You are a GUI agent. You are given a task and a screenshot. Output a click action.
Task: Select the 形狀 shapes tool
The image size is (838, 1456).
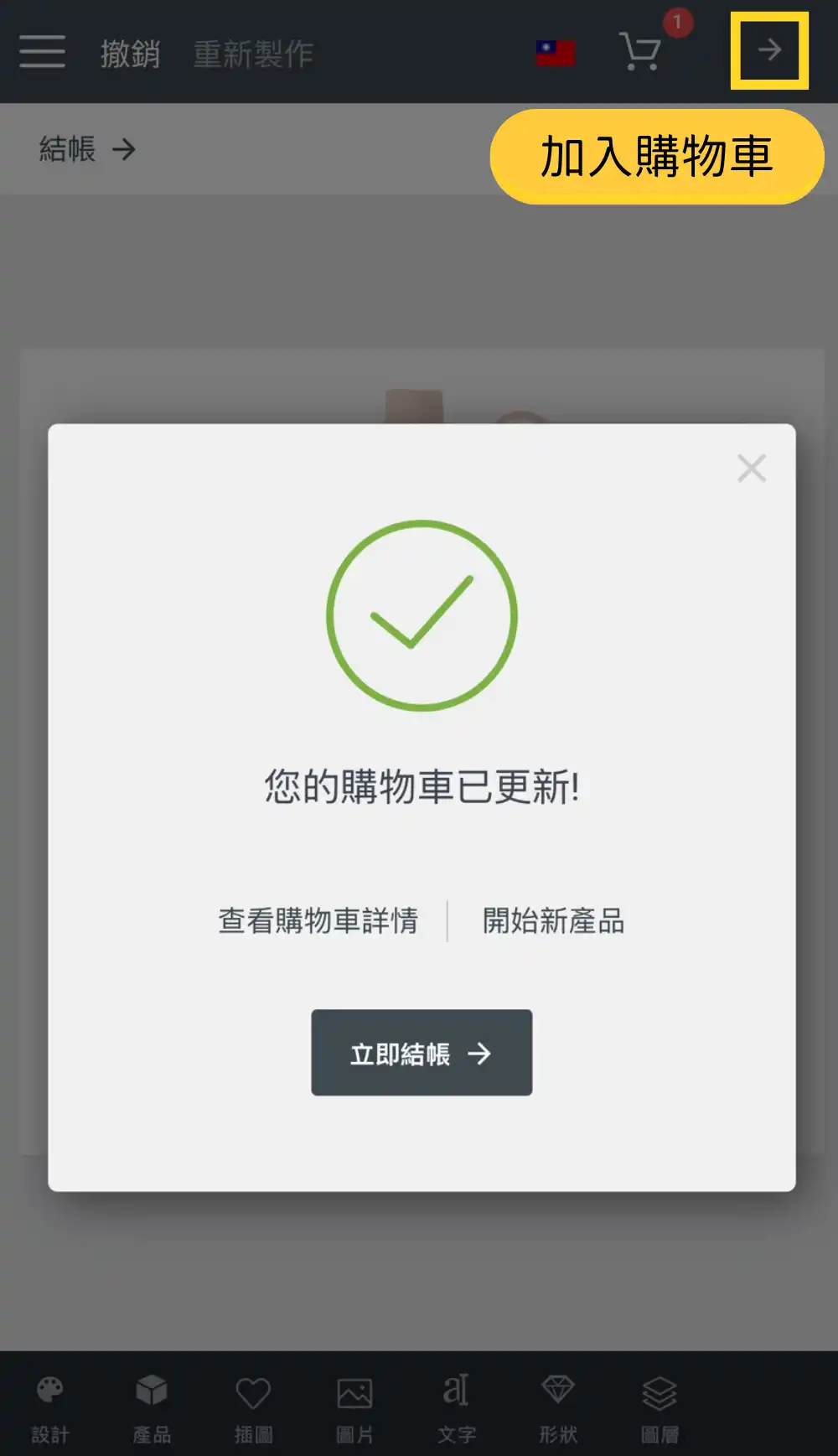[558, 1408]
